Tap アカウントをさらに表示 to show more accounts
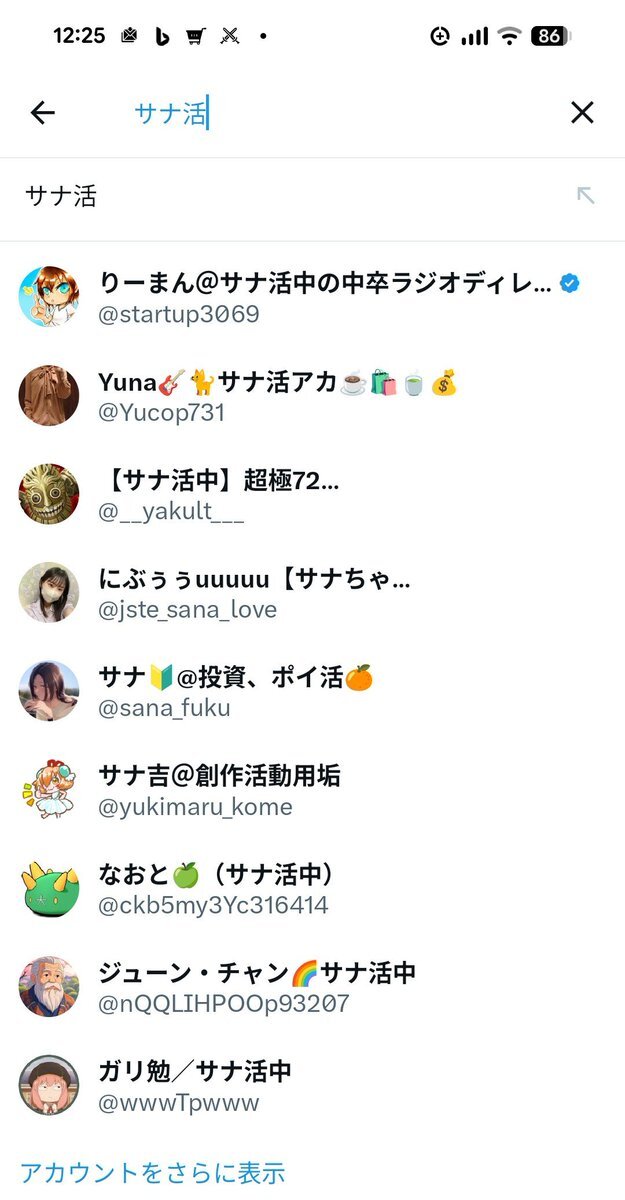The image size is (625, 1200). (152, 1172)
